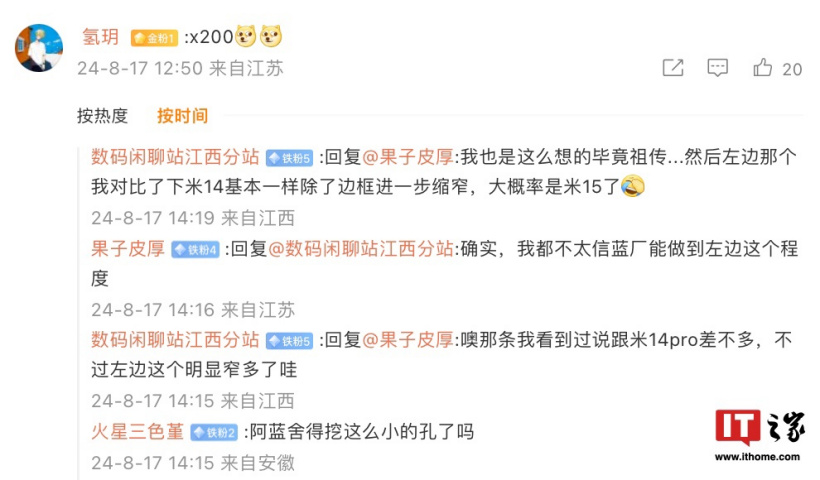820x480 pixels.
Task: Open 火星三色堇's user profile
Action: [x=137, y=432]
